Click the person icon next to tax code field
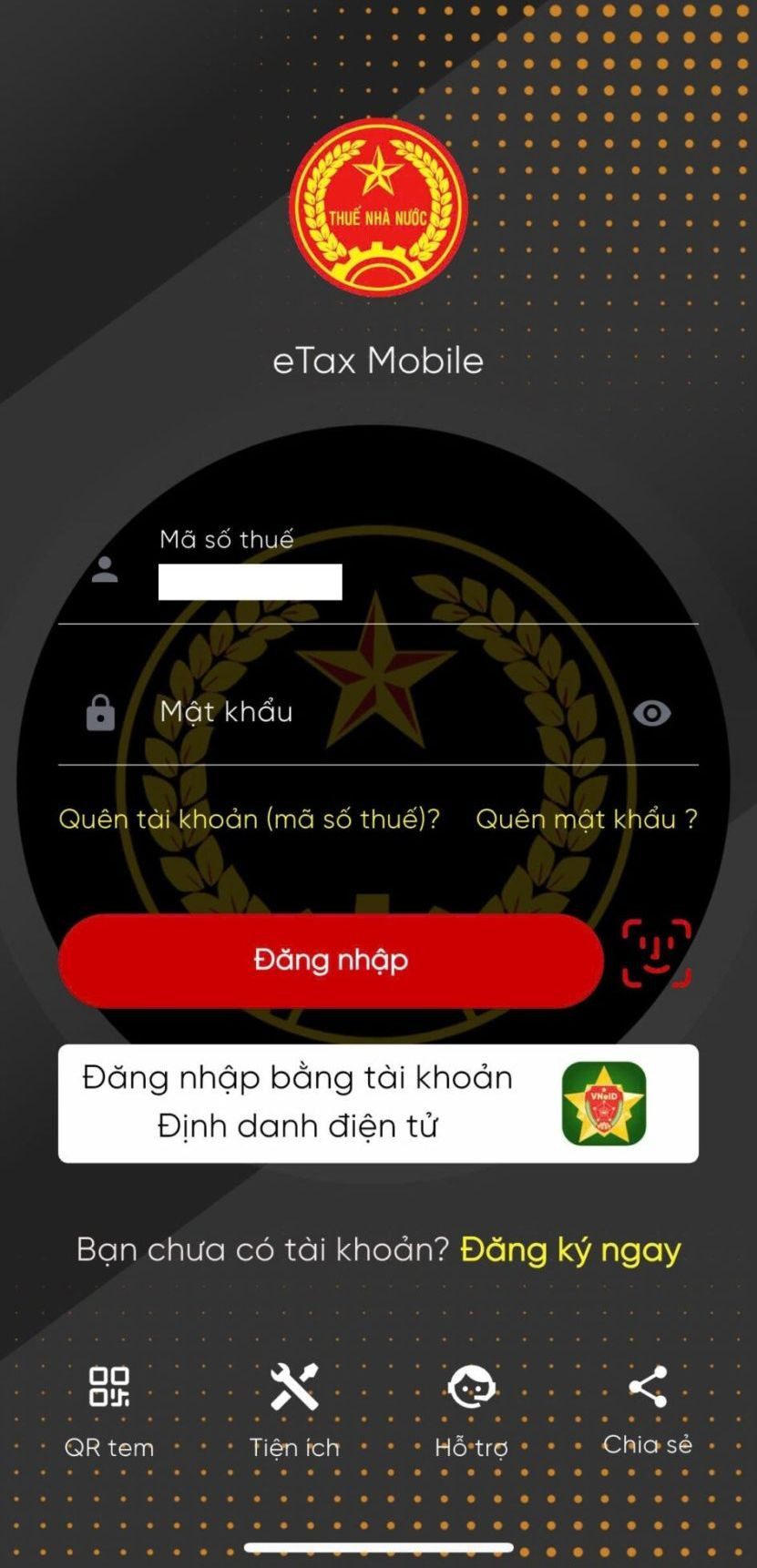 pyautogui.click(x=106, y=569)
